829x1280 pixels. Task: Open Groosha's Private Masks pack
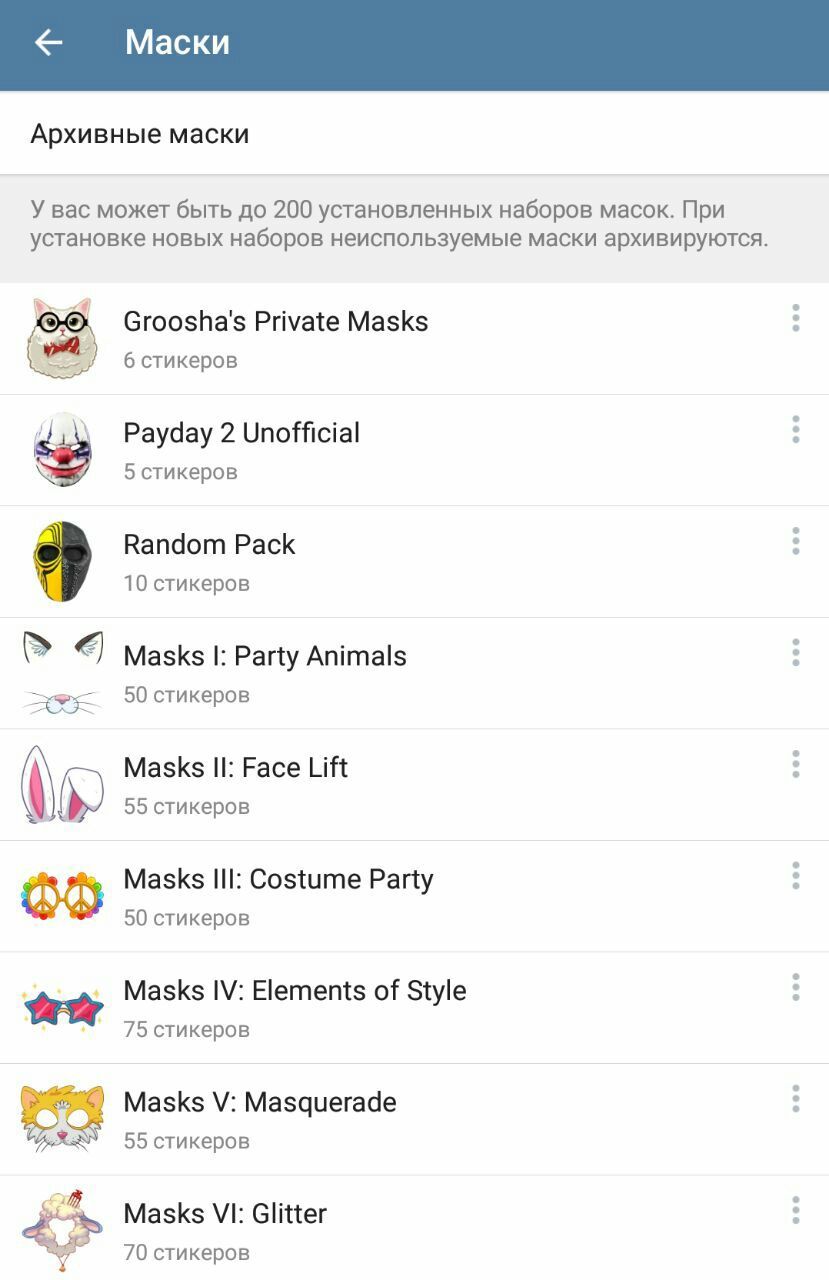point(275,337)
